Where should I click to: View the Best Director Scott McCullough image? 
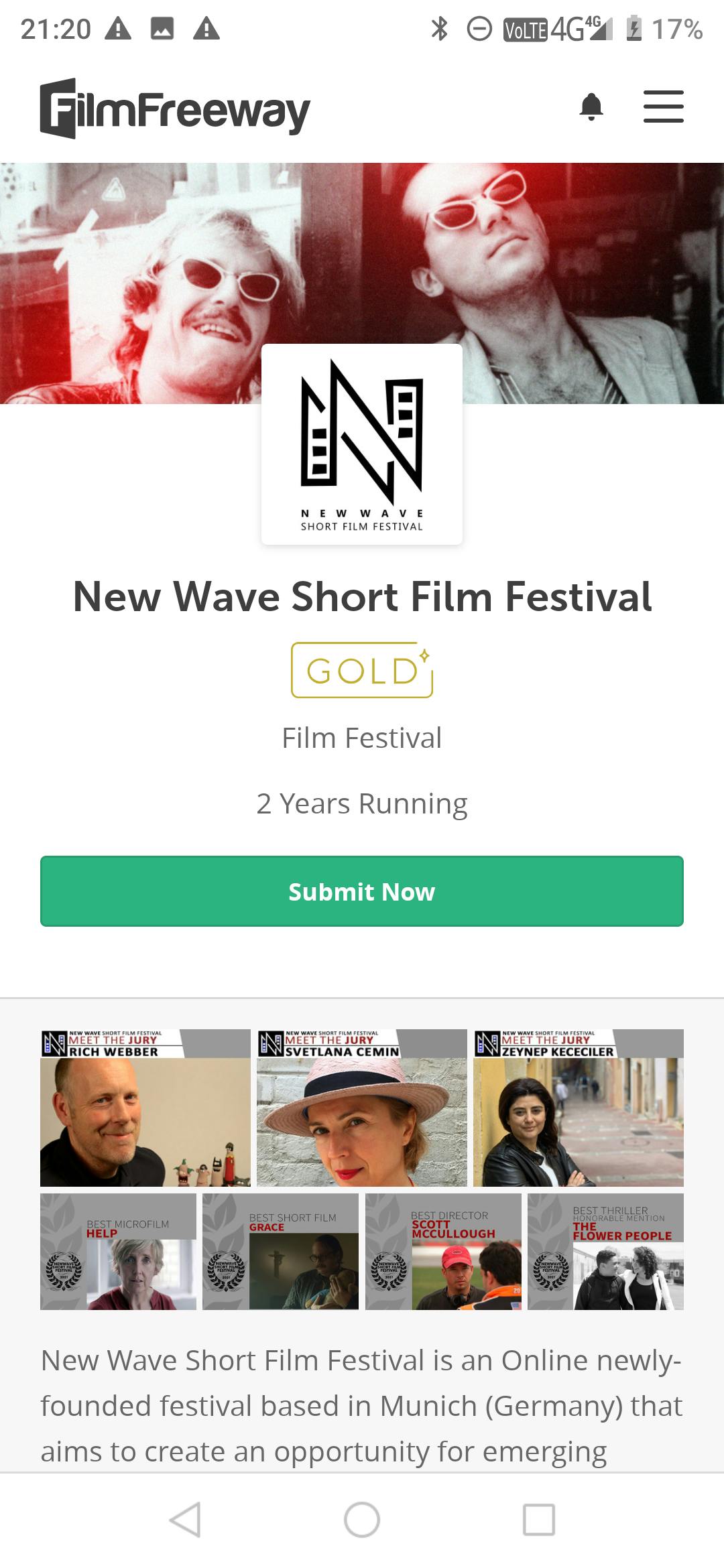click(443, 1251)
